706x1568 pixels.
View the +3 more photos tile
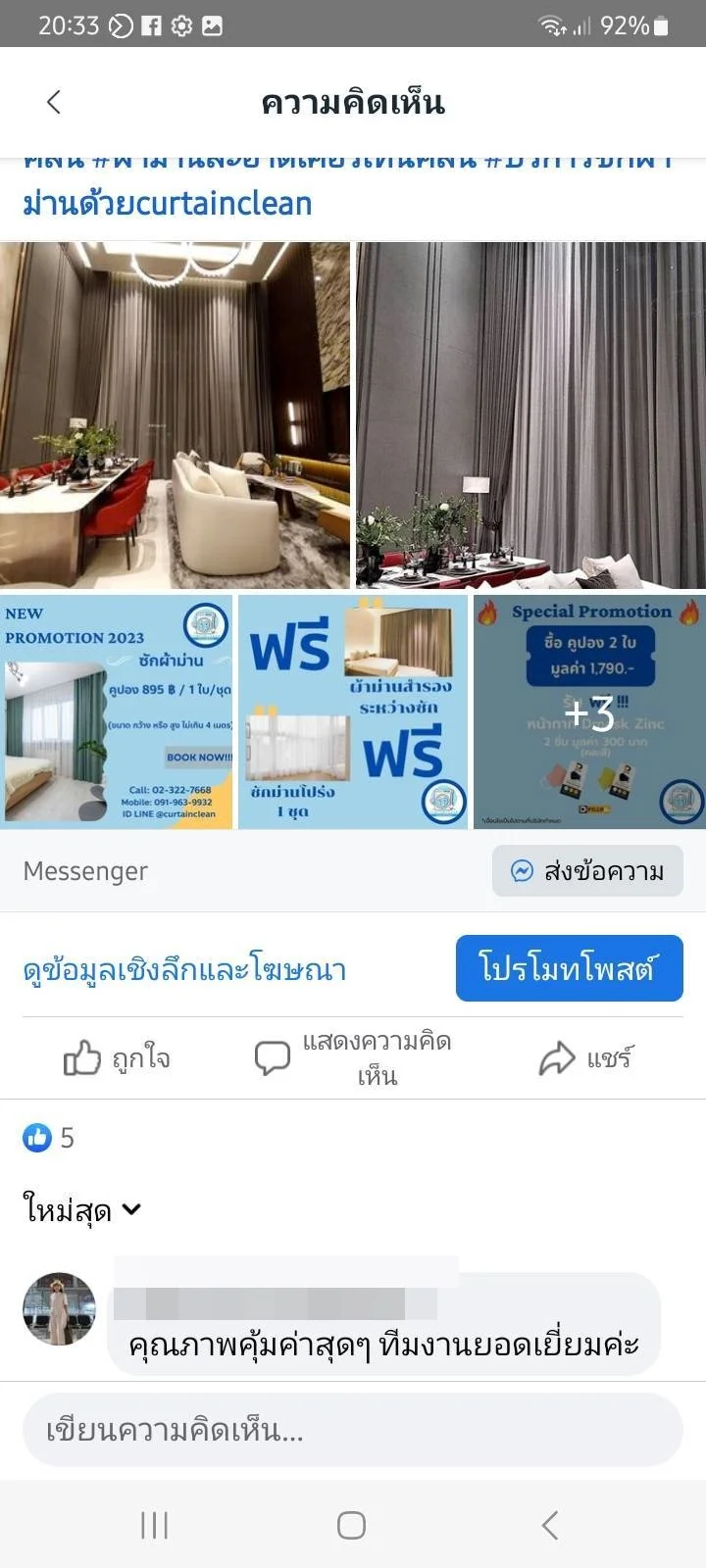click(x=589, y=712)
